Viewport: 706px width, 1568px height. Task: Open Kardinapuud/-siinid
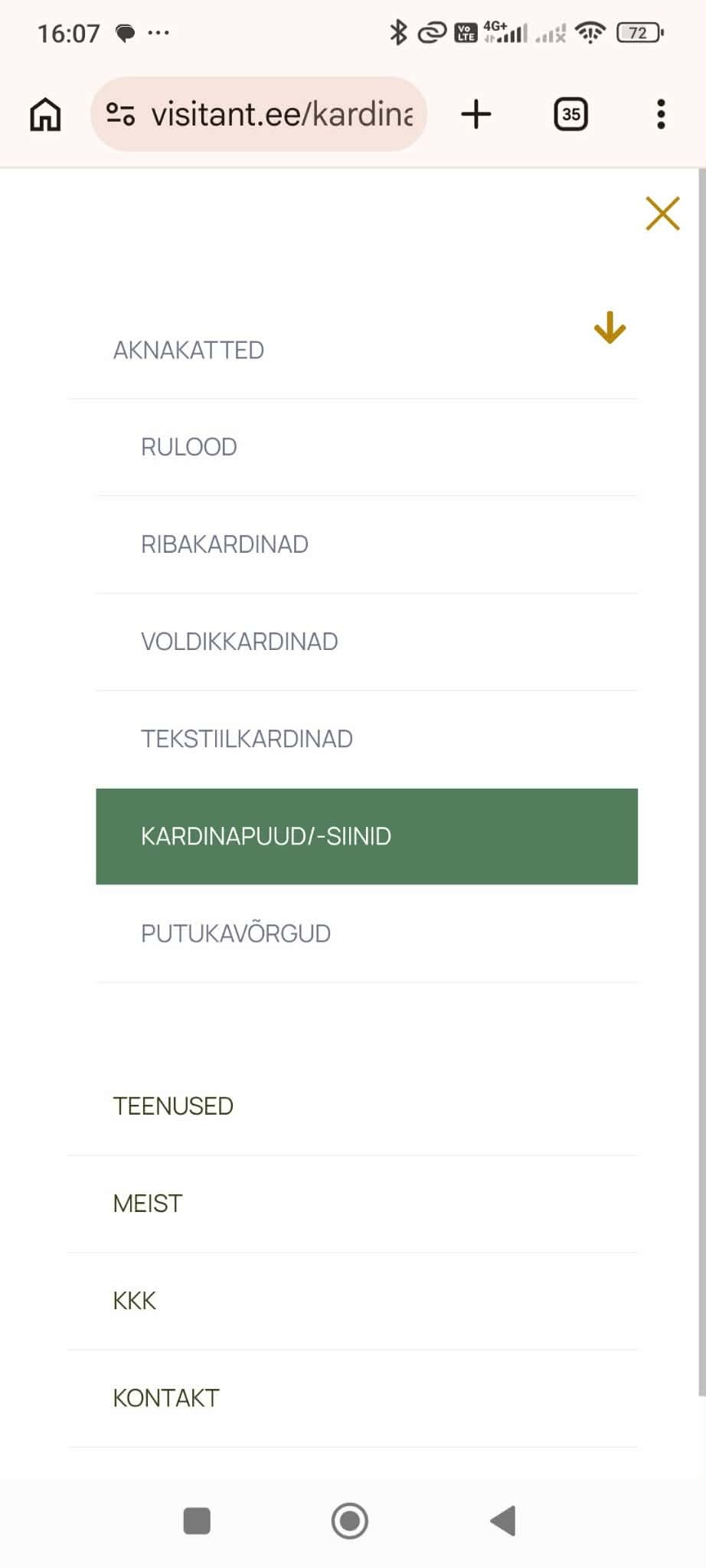pyautogui.click(x=266, y=836)
